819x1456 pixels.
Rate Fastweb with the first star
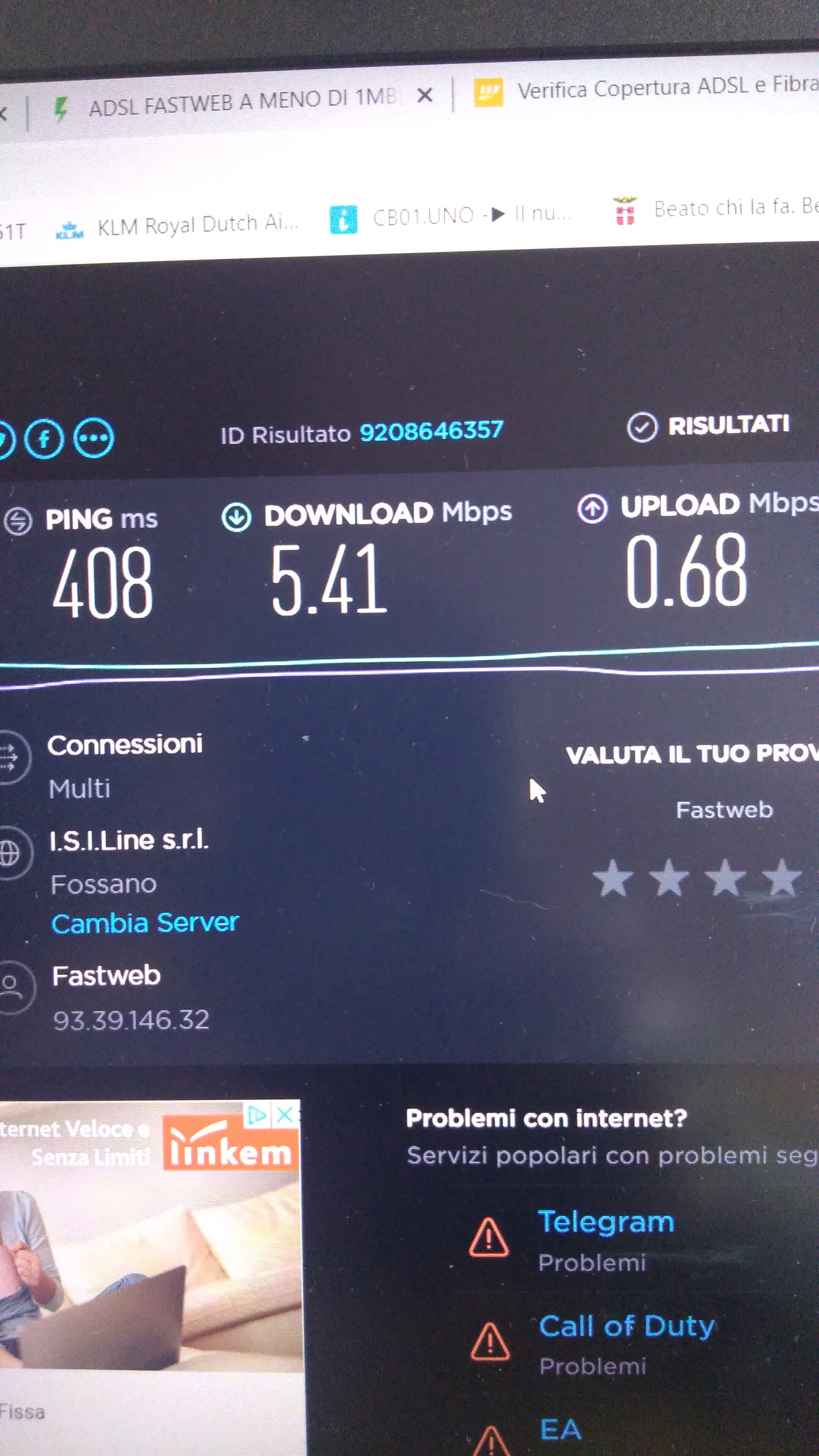tap(613, 879)
